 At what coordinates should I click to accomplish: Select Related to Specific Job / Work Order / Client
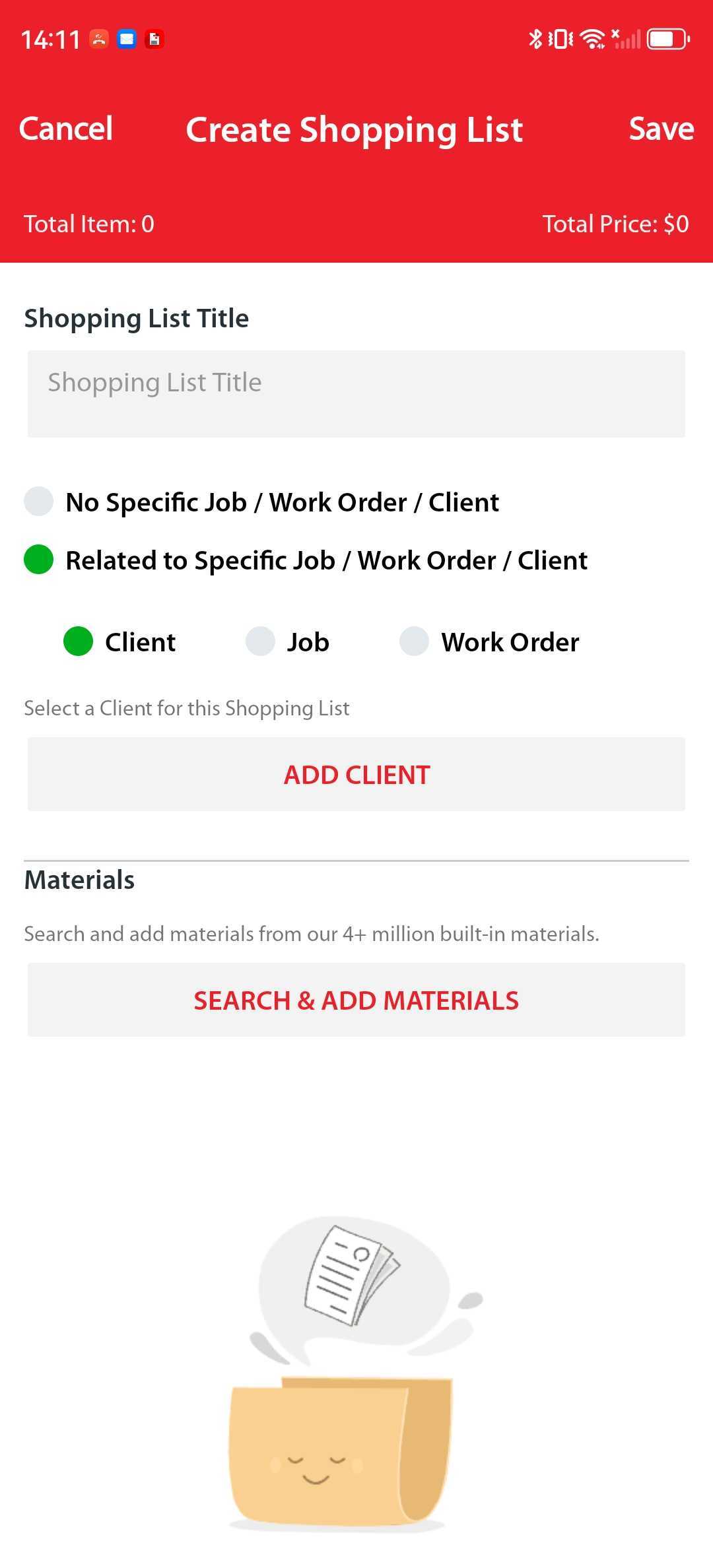[39, 560]
